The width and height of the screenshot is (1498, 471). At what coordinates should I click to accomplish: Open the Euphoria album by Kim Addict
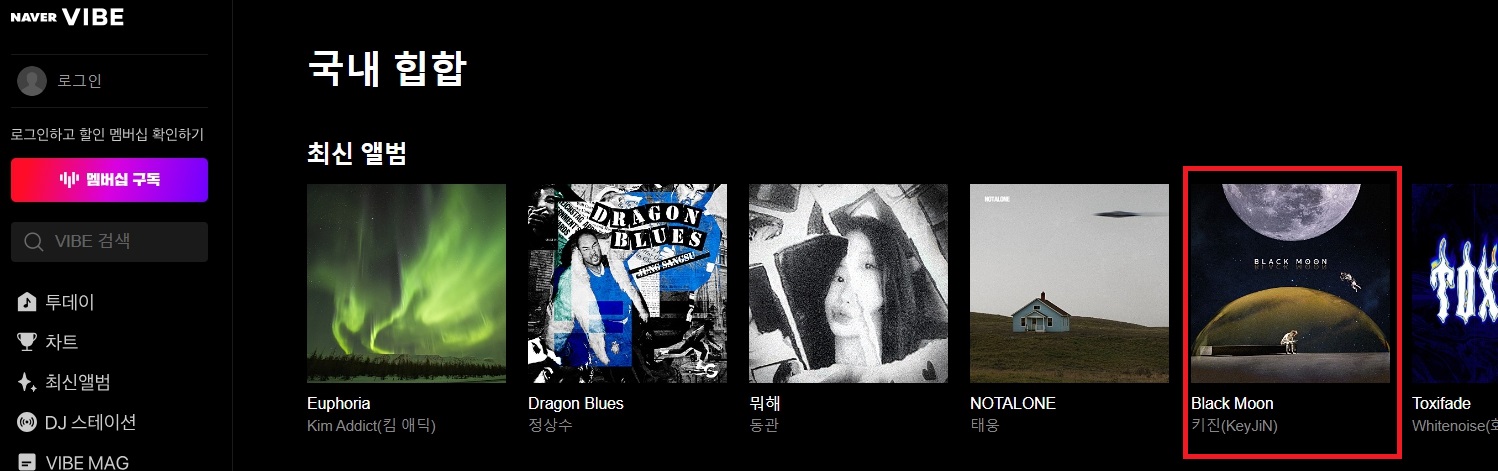coord(406,283)
